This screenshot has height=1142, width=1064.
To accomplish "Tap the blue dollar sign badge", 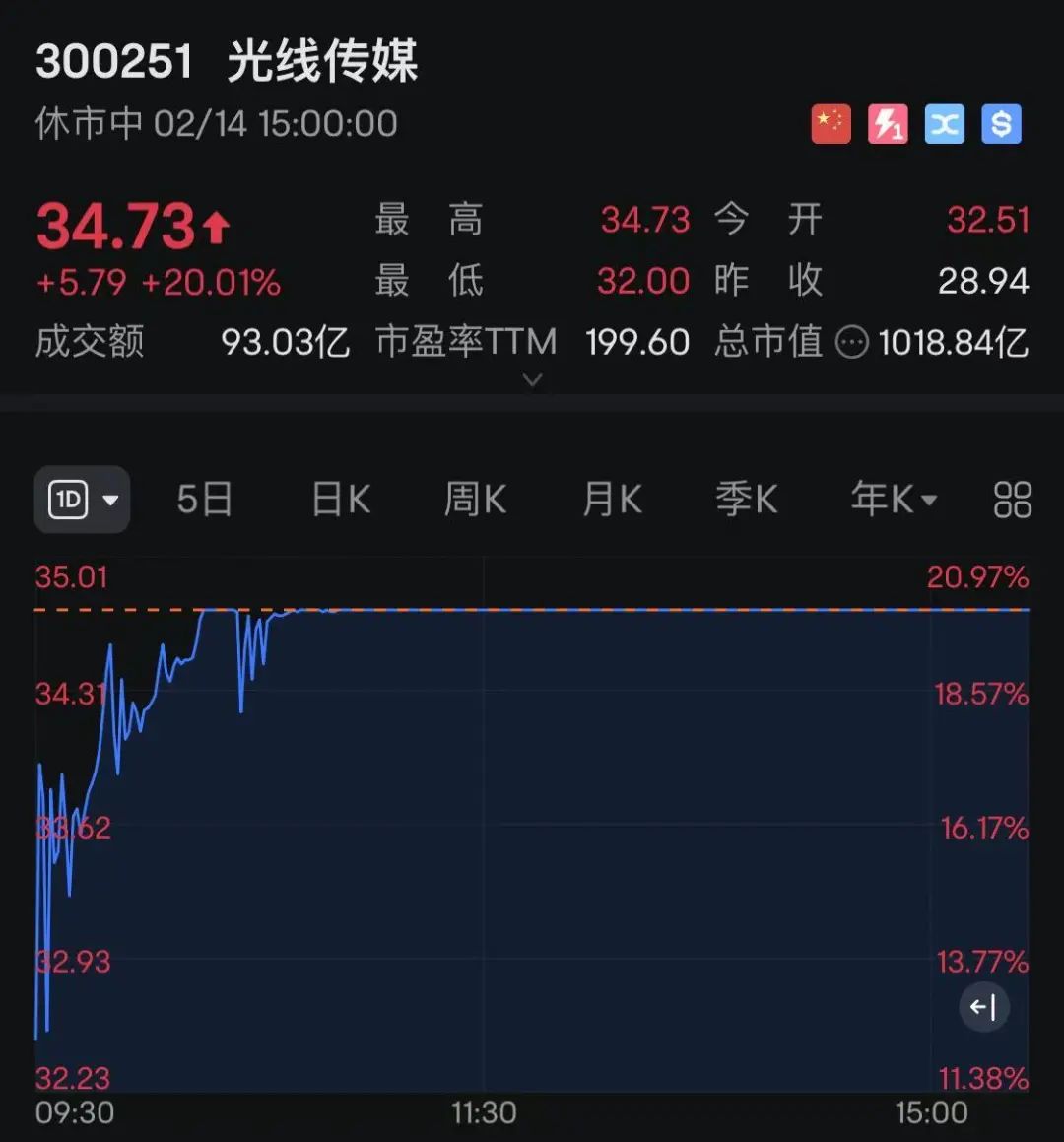I will click(x=1001, y=124).
